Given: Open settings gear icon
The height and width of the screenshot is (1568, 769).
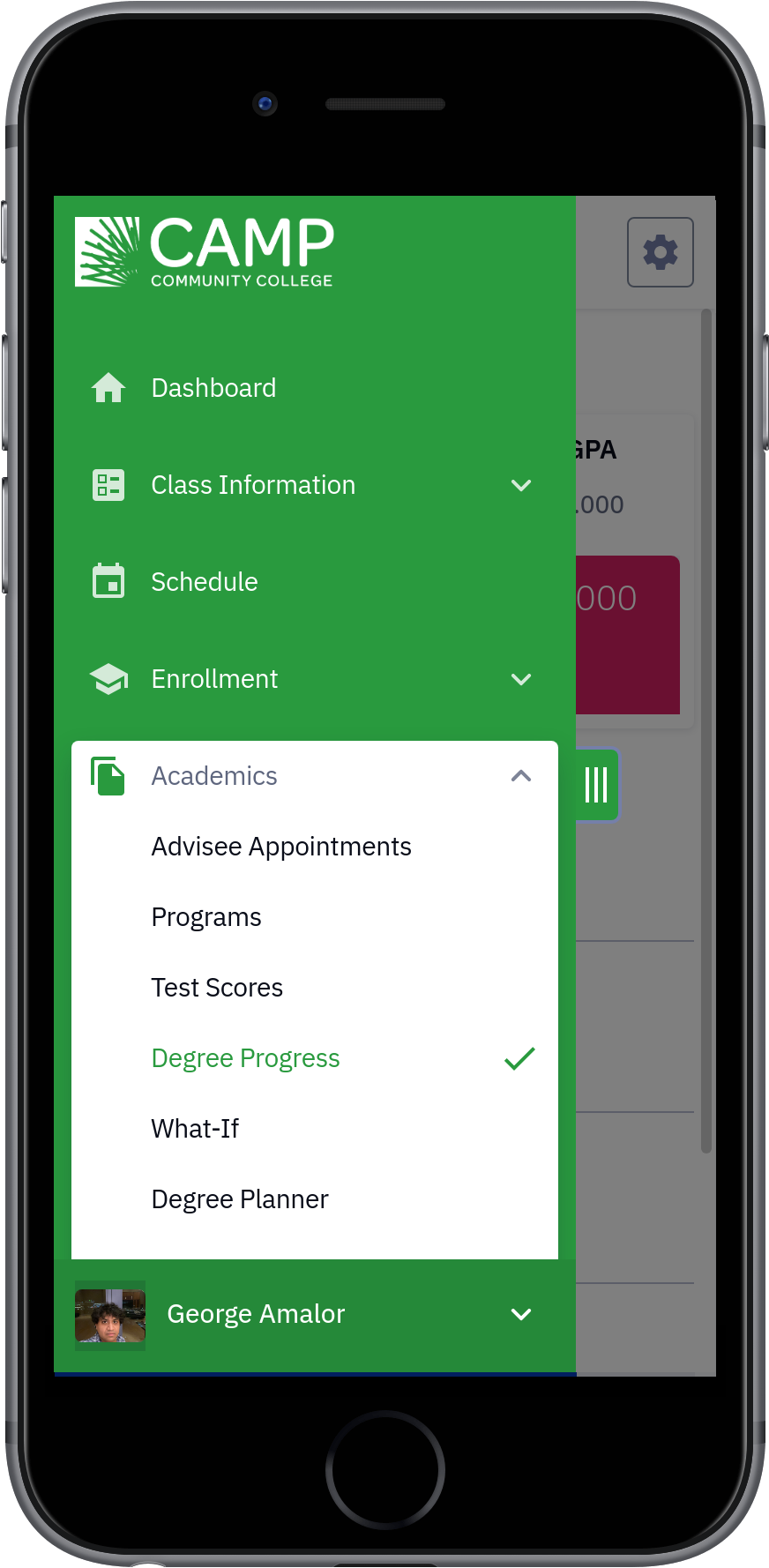Looking at the screenshot, I should pyautogui.click(x=661, y=252).
